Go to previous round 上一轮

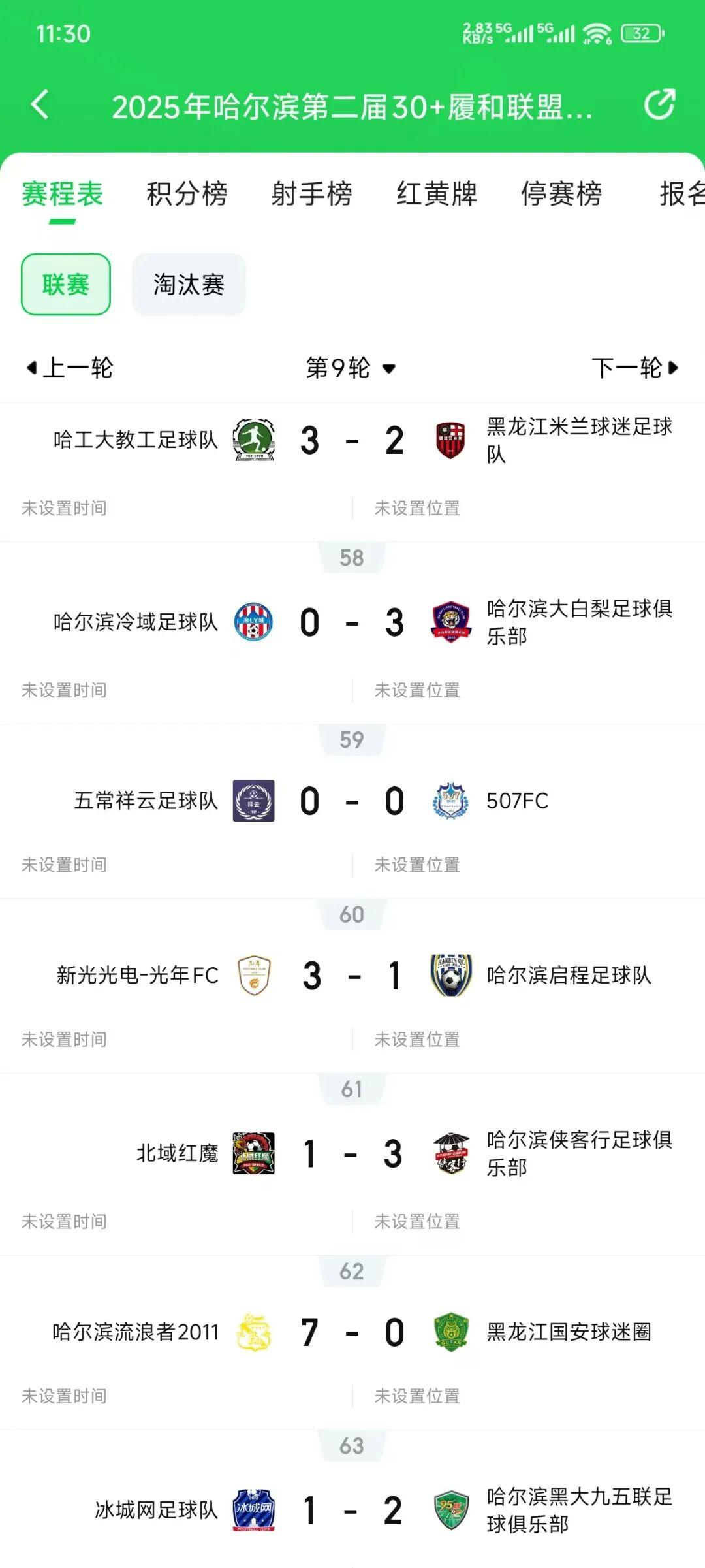click(69, 368)
